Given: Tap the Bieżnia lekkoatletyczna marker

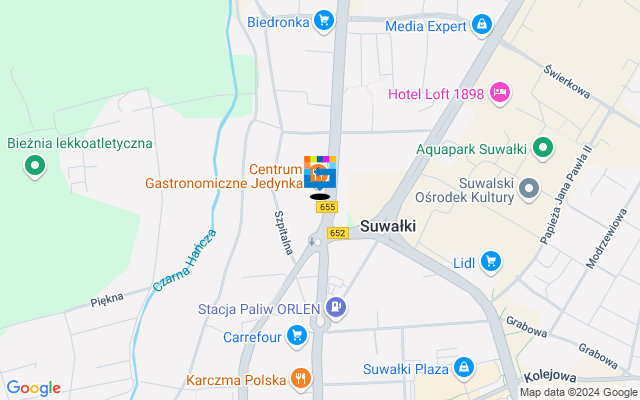Looking at the screenshot, I should coord(35,166).
